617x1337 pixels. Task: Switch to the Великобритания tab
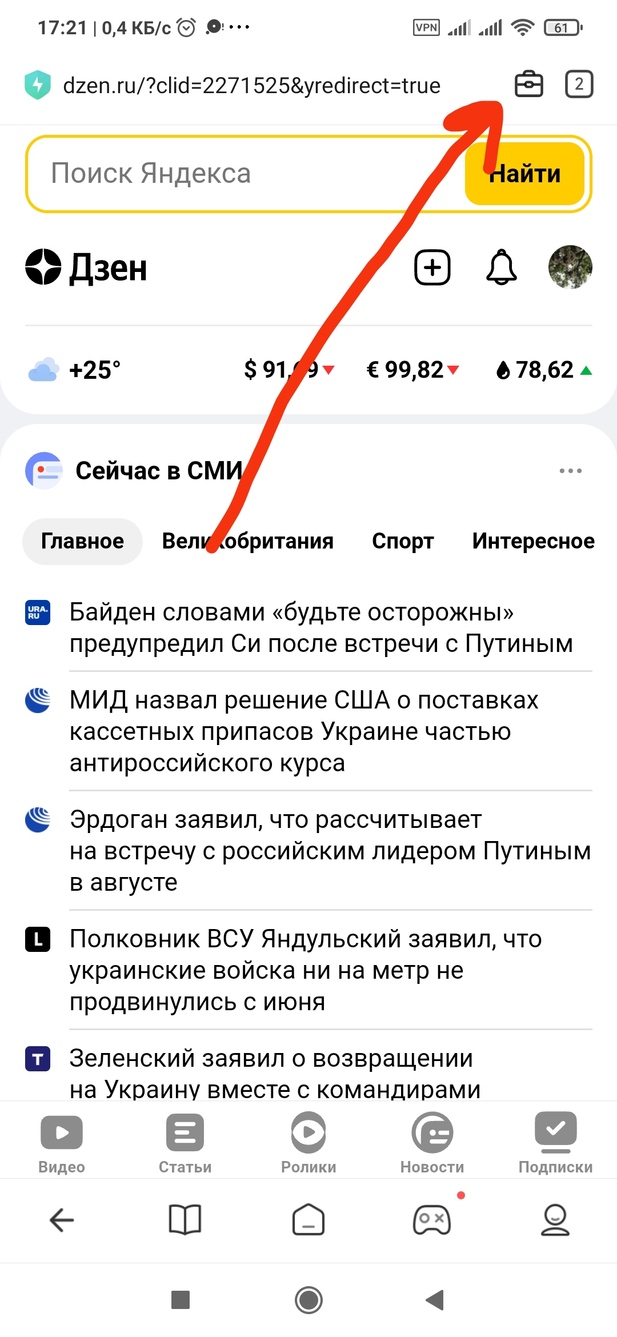[248, 542]
